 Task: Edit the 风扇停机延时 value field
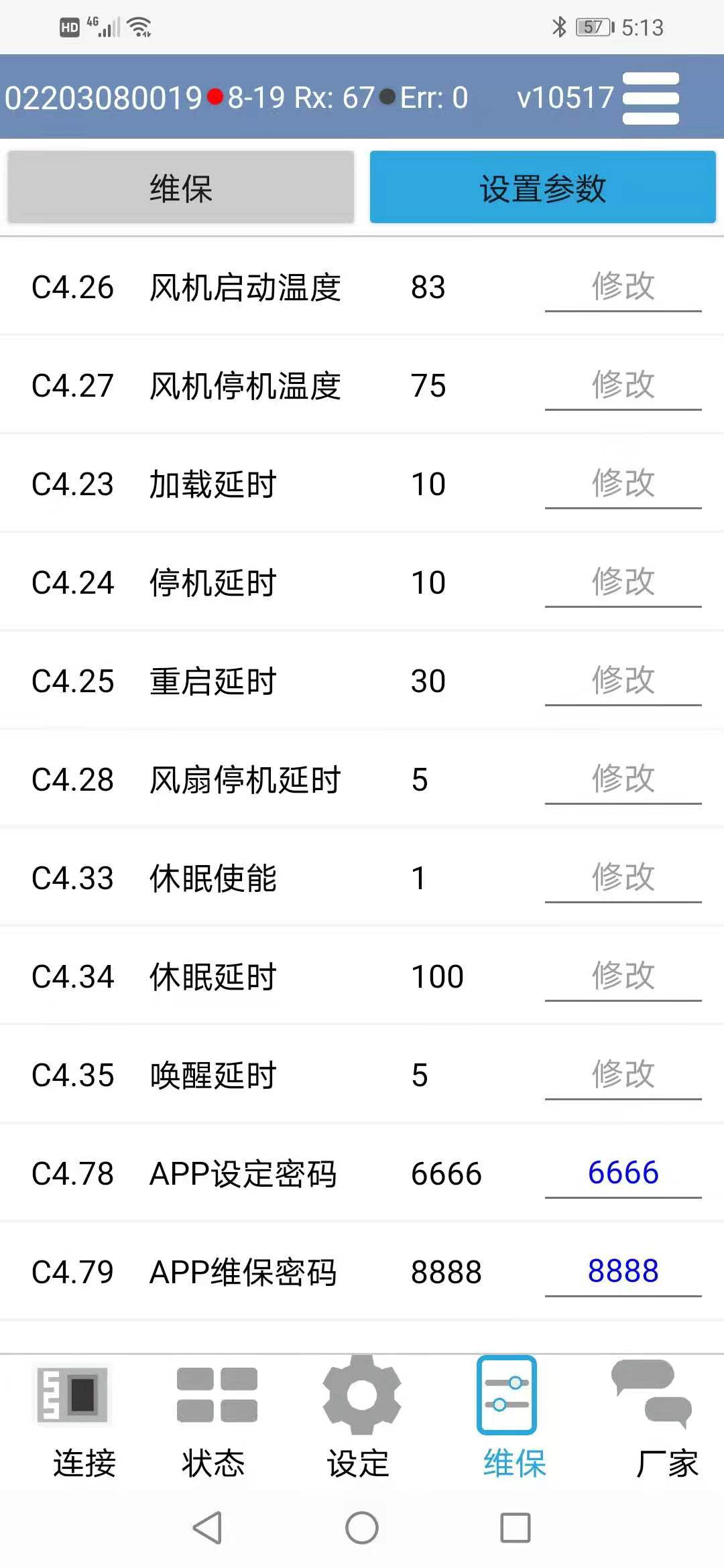point(623,779)
